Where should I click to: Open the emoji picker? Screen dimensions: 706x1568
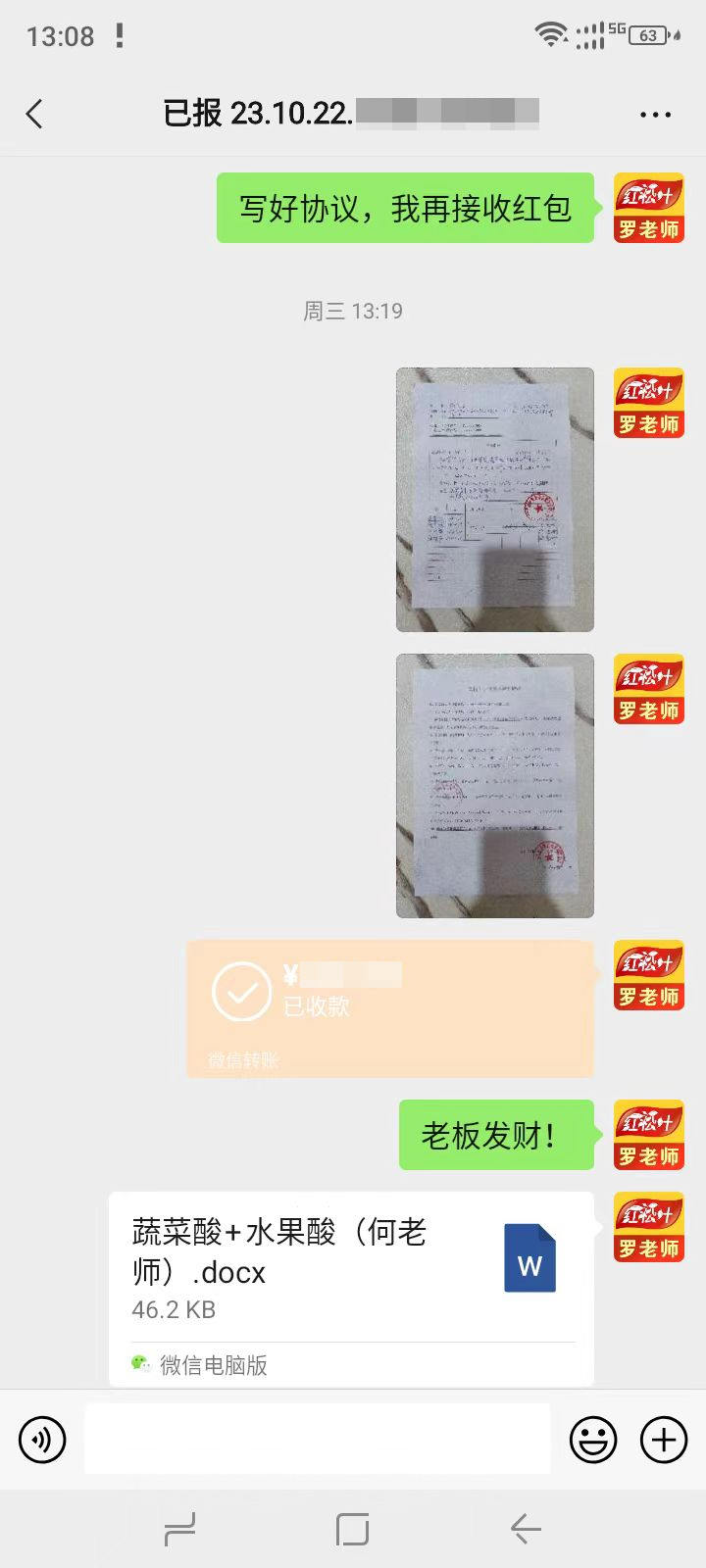(593, 1440)
